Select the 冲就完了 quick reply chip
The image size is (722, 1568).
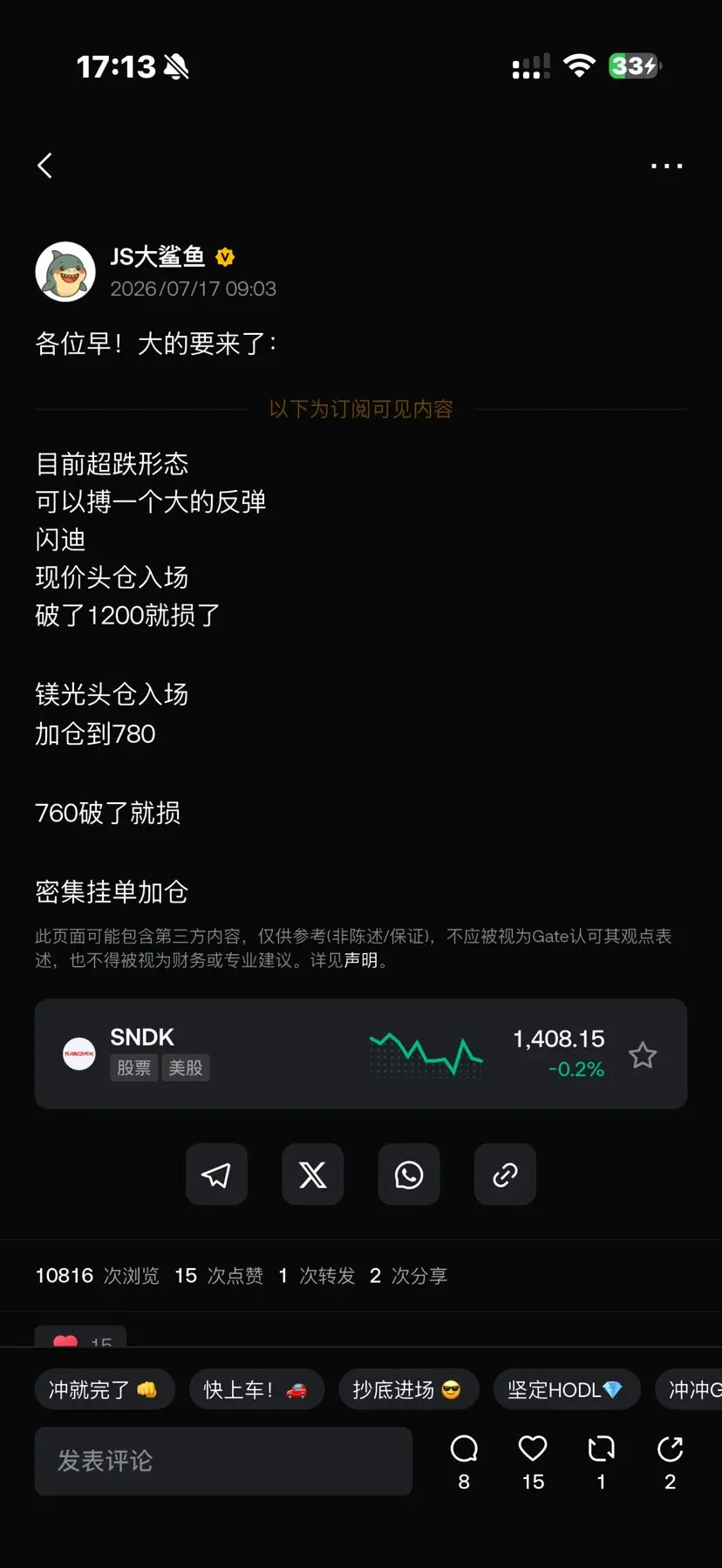point(105,1389)
